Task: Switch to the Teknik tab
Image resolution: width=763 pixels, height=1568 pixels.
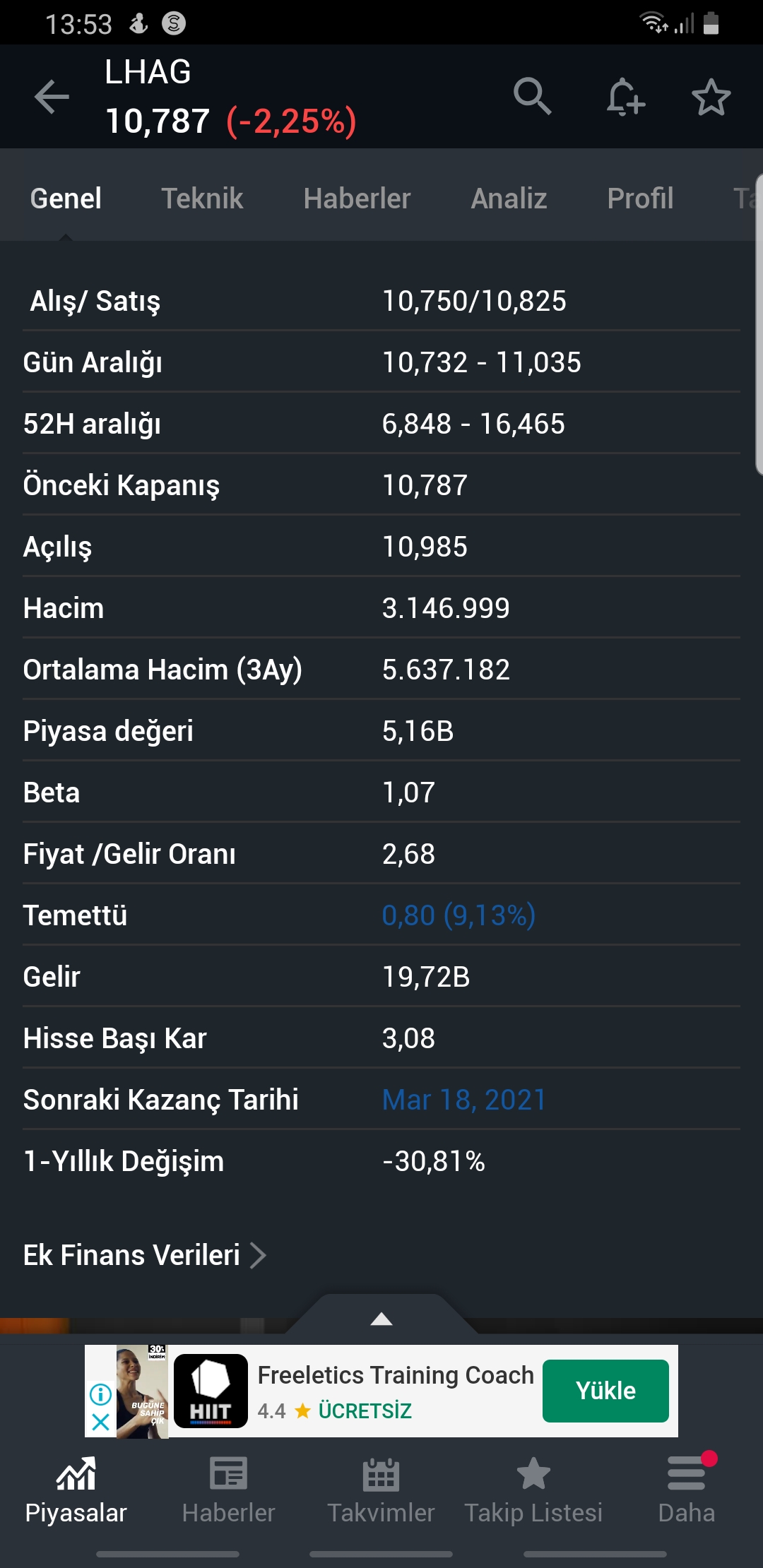Action: 202,198
